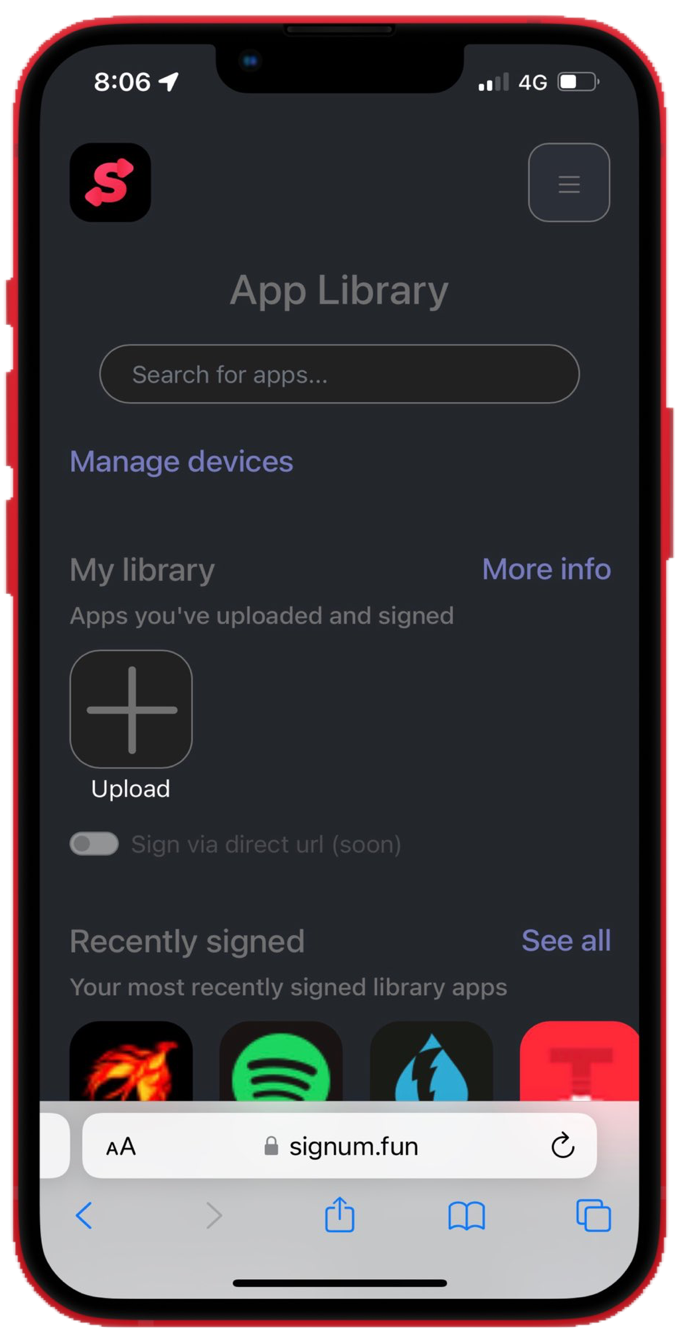Screen dimensions: 675x1336
Task: Reload the signum.fun page
Action: (x=563, y=1146)
